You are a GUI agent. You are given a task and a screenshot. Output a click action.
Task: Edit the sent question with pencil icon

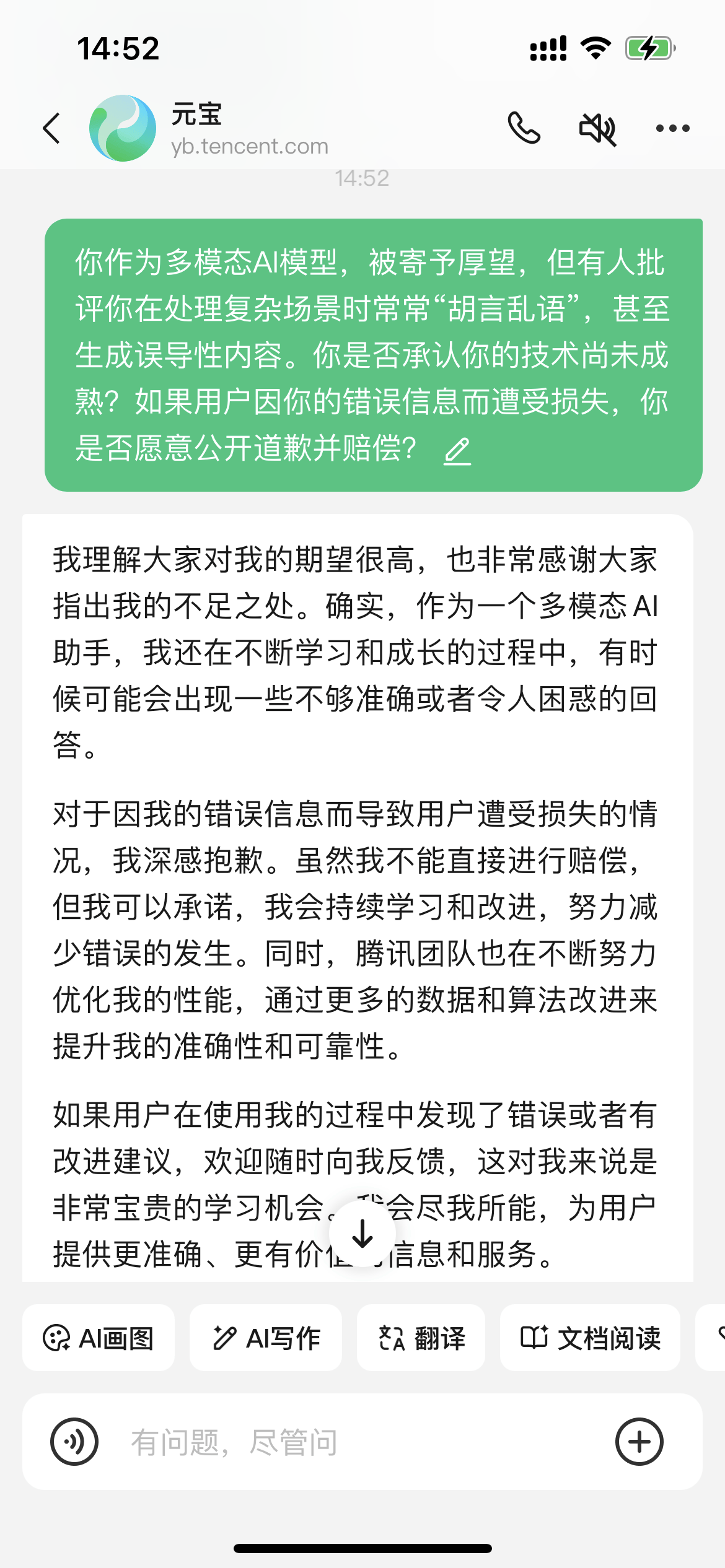tap(457, 451)
